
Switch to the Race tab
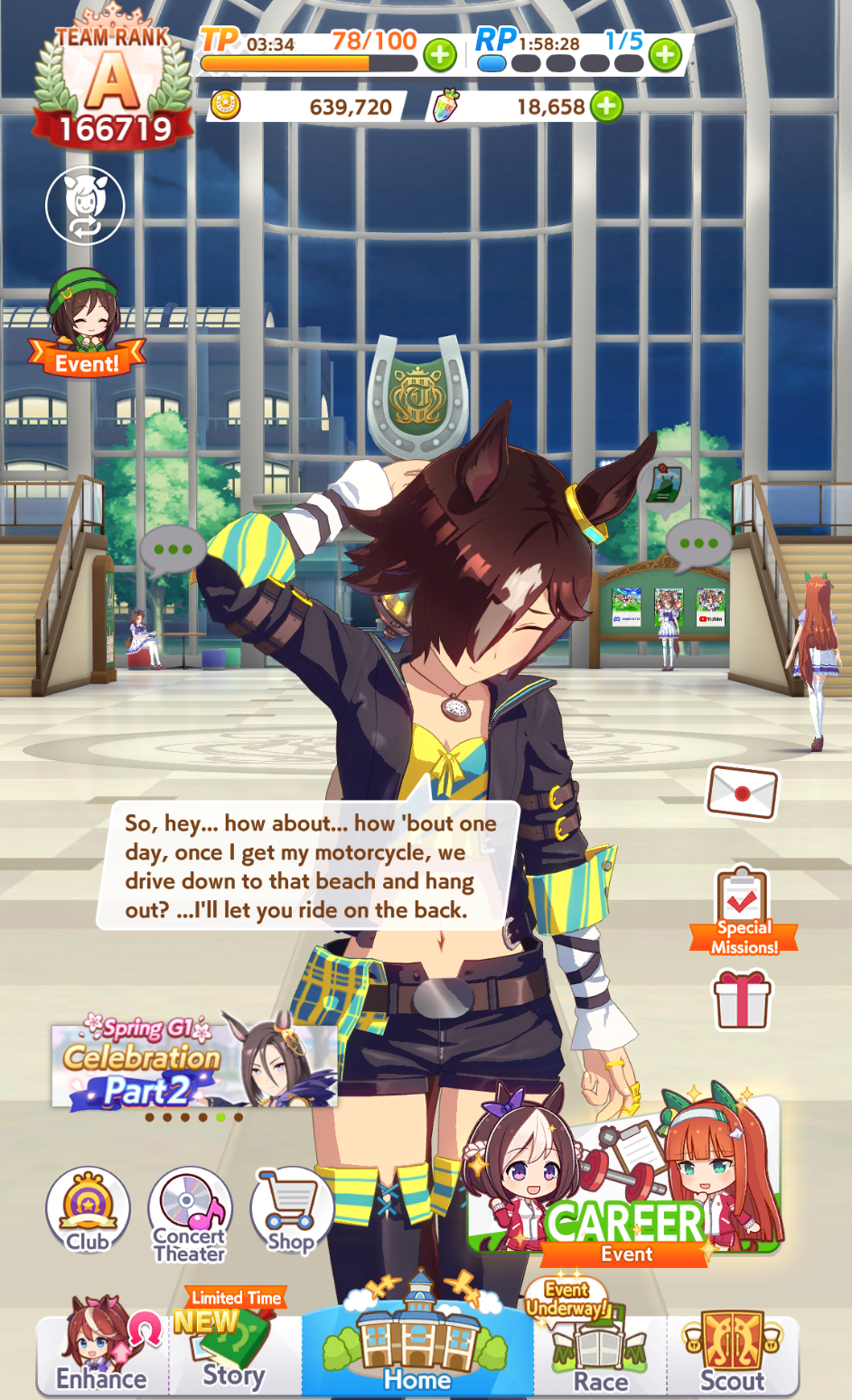(600, 1353)
